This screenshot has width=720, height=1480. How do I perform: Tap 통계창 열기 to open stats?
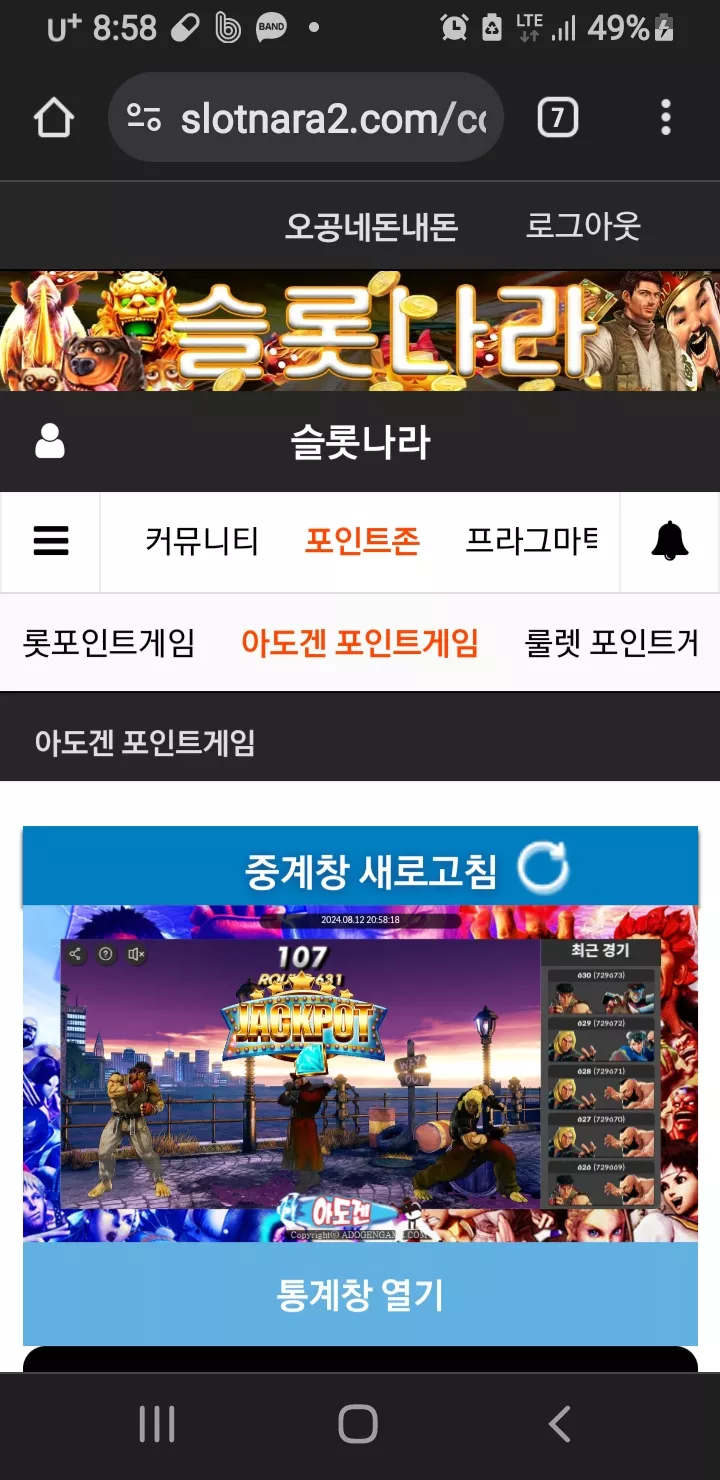point(360,1295)
